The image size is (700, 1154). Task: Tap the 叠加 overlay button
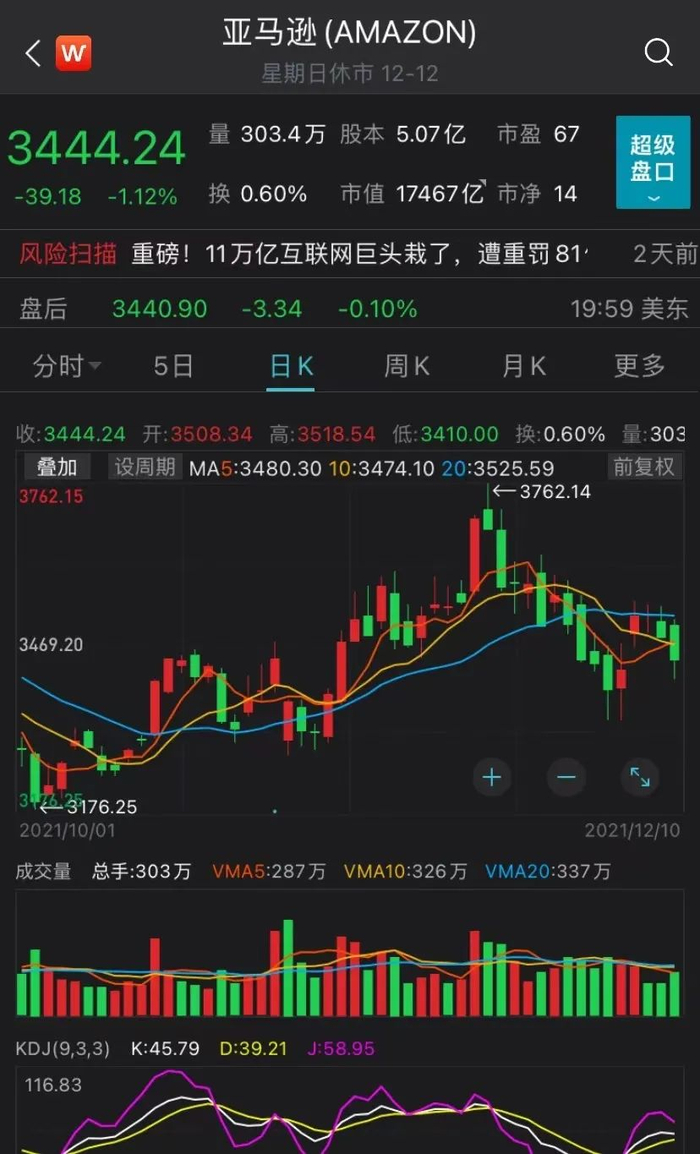[57, 467]
